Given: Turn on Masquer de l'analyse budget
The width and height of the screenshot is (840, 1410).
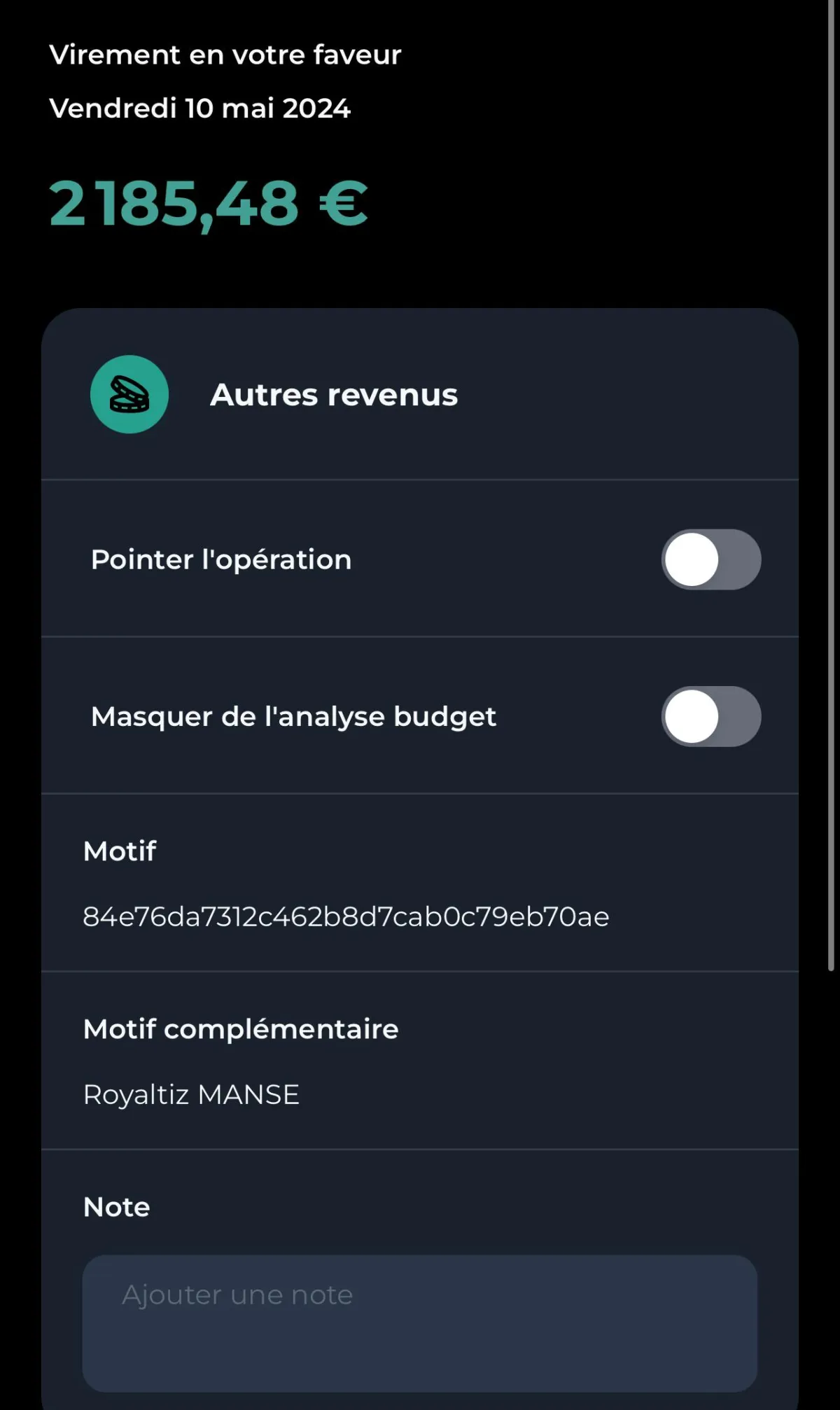Looking at the screenshot, I should (710, 716).
